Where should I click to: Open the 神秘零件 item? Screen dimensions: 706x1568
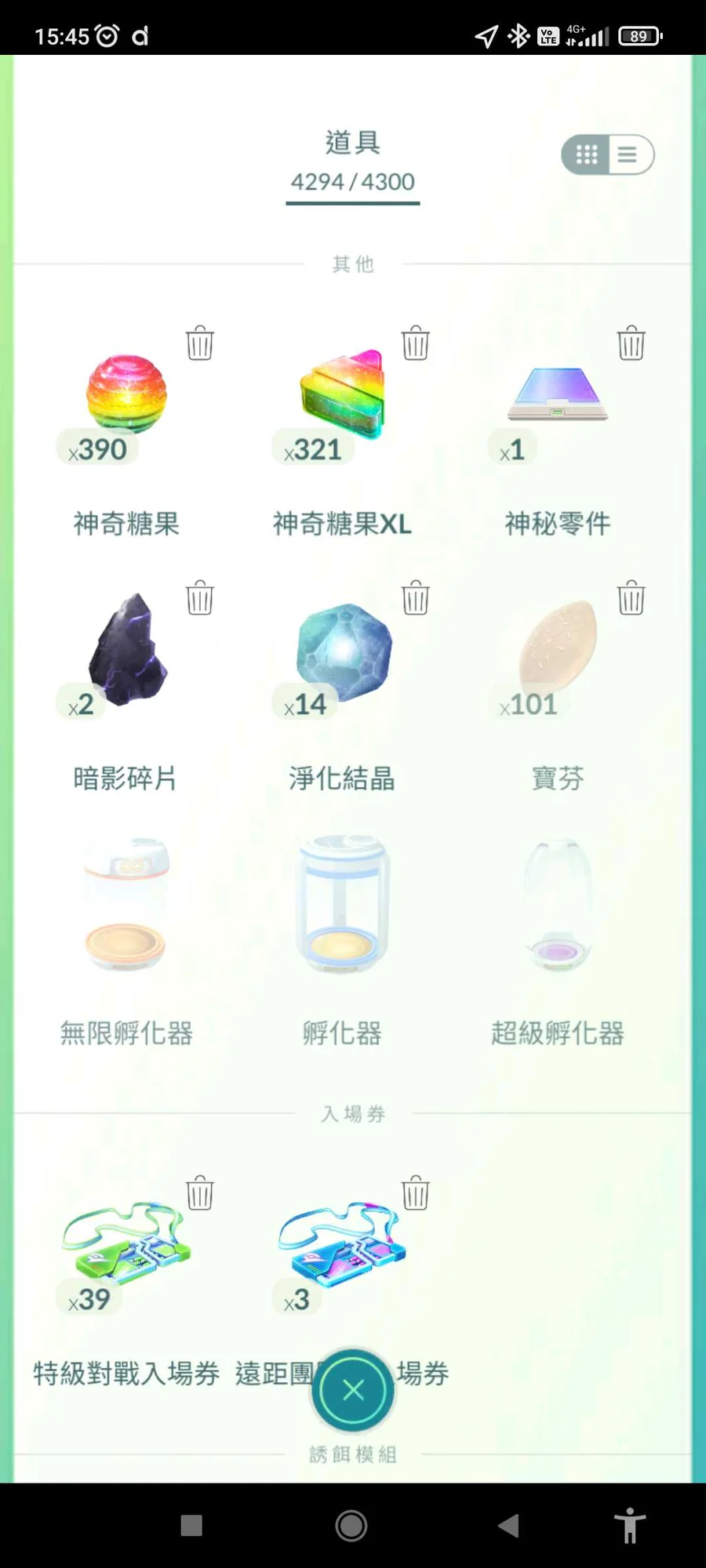pos(558,396)
